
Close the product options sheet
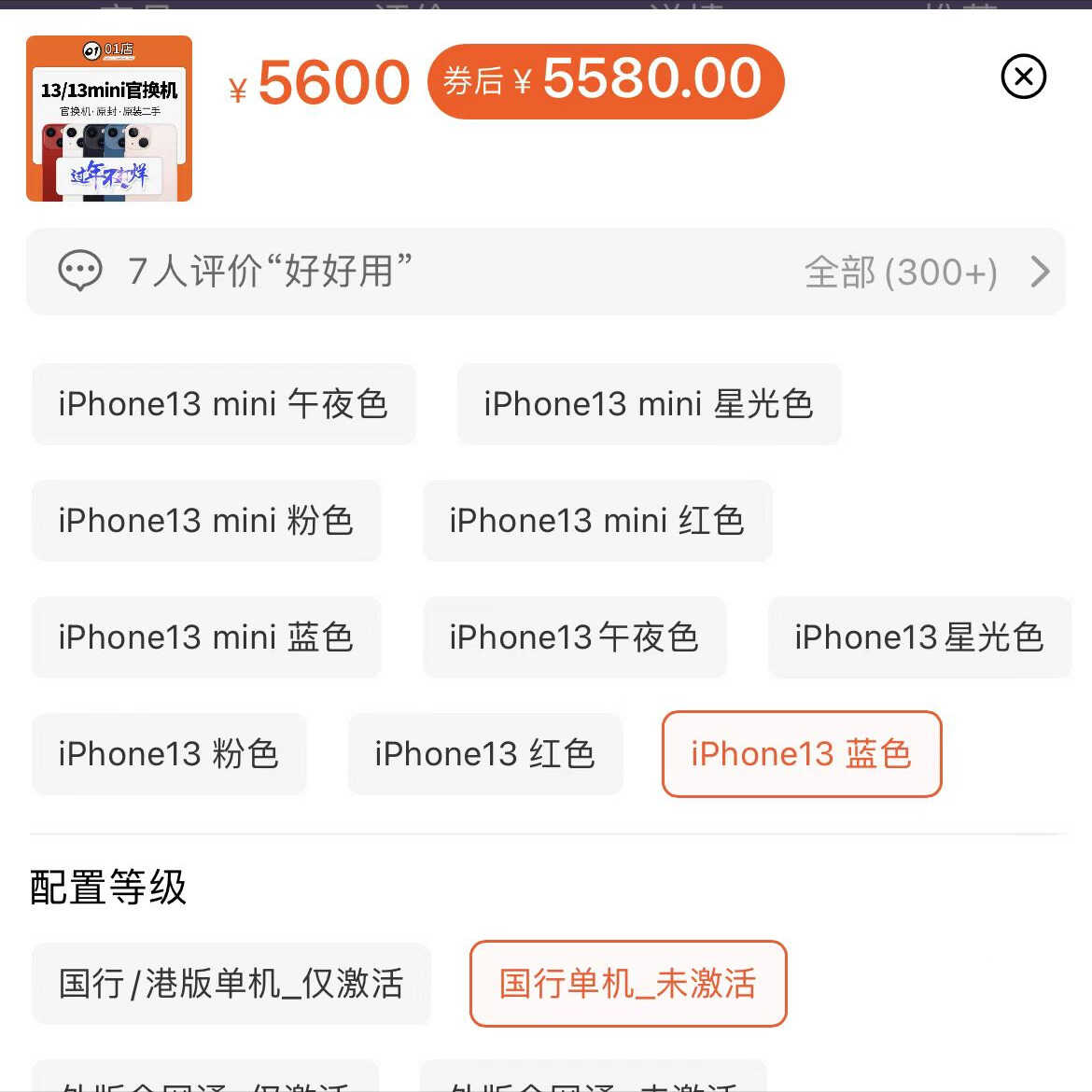pyautogui.click(x=1023, y=77)
